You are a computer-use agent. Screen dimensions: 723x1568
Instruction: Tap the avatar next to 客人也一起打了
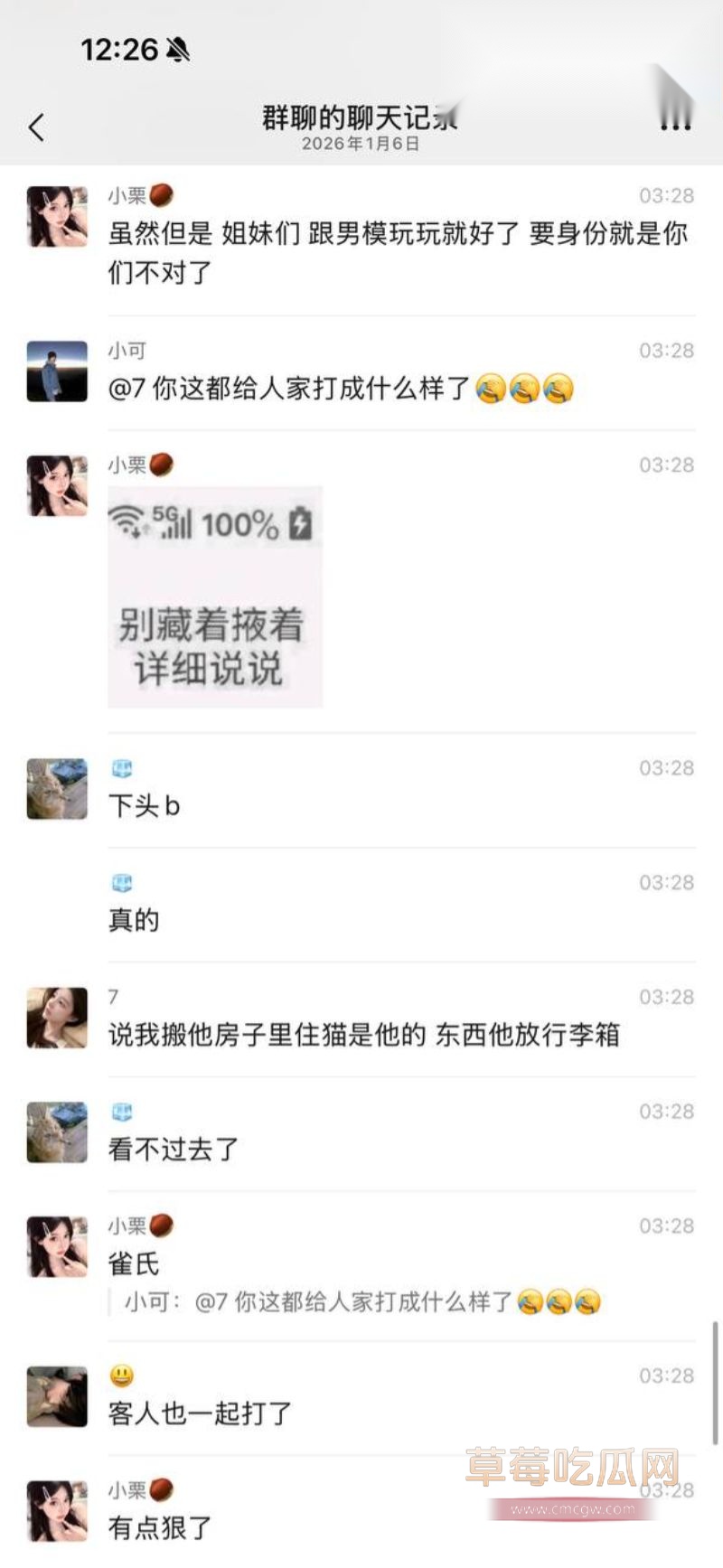(x=55, y=1394)
